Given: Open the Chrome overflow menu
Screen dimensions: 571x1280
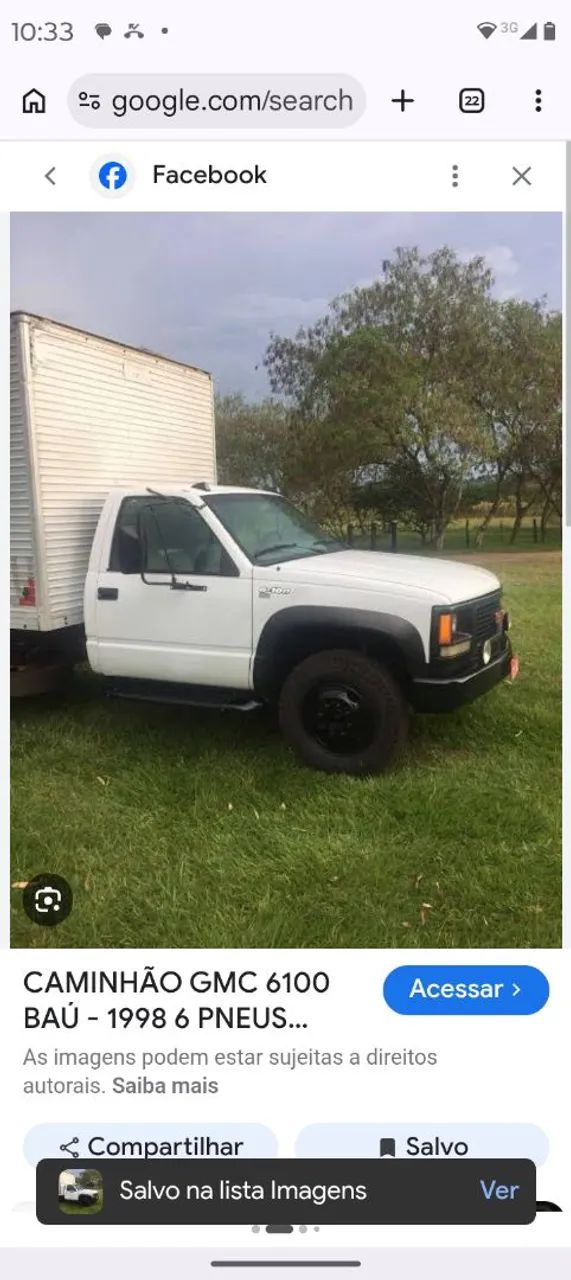Looking at the screenshot, I should tap(538, 101).
